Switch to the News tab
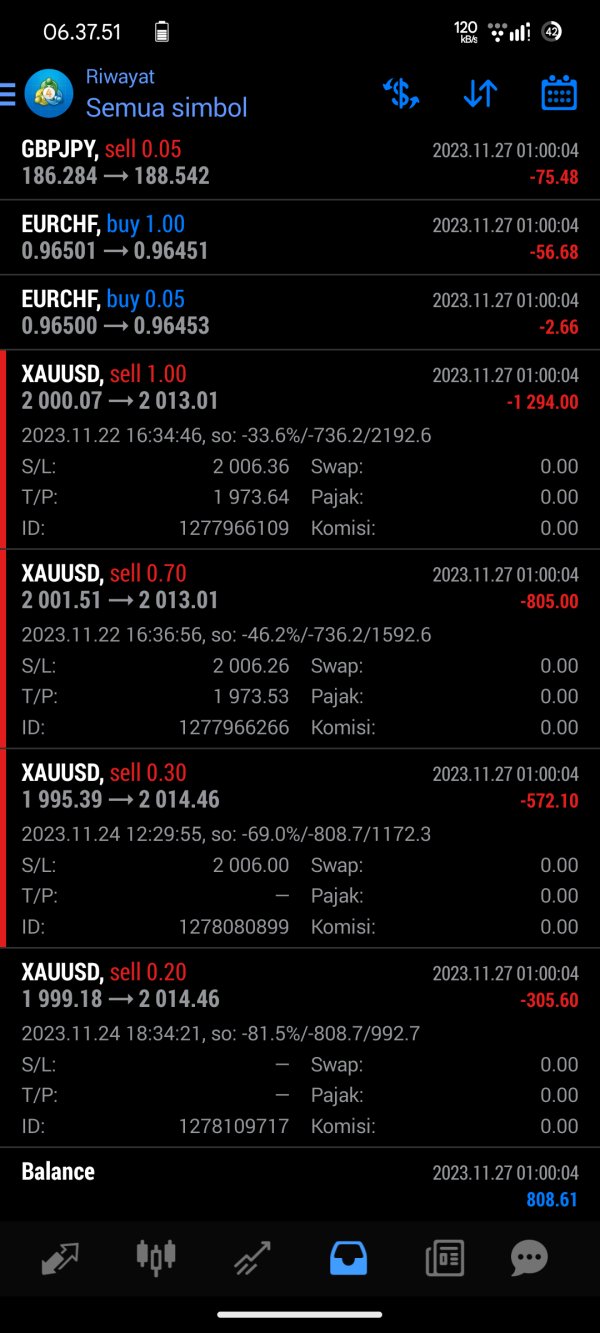 tap(444, 1257)
